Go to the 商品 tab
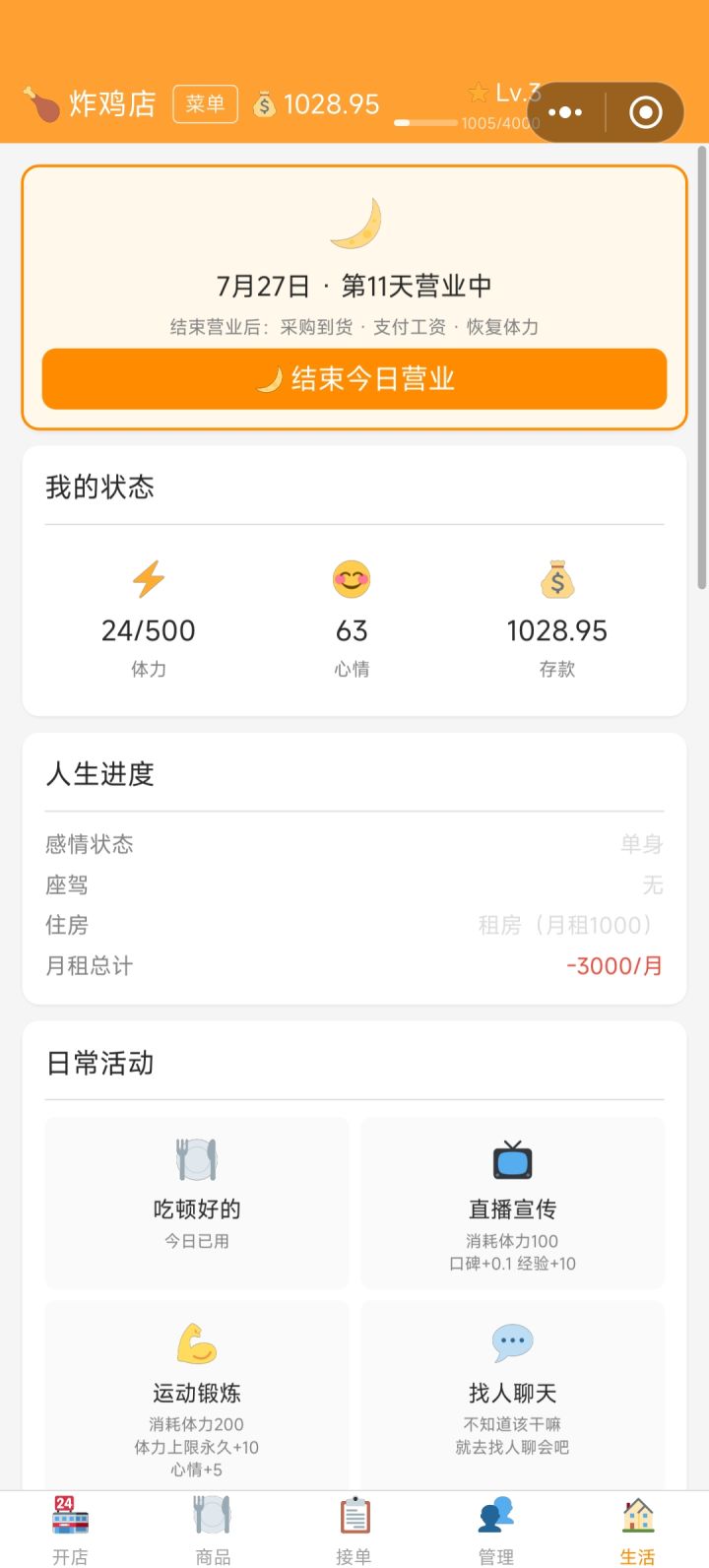 click(x=213, y=1530)
